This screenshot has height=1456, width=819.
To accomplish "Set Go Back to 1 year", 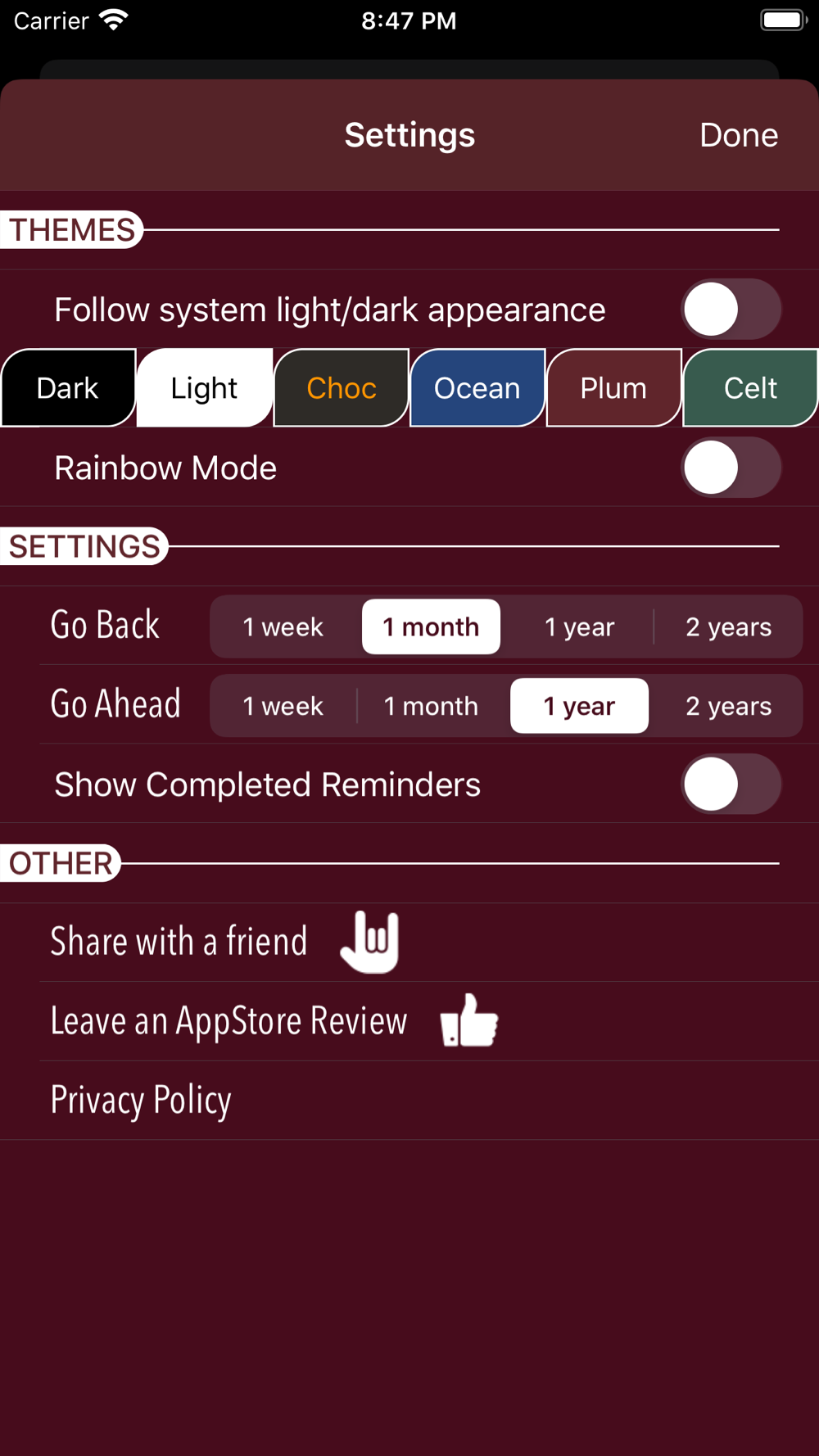I will [580, 626].
